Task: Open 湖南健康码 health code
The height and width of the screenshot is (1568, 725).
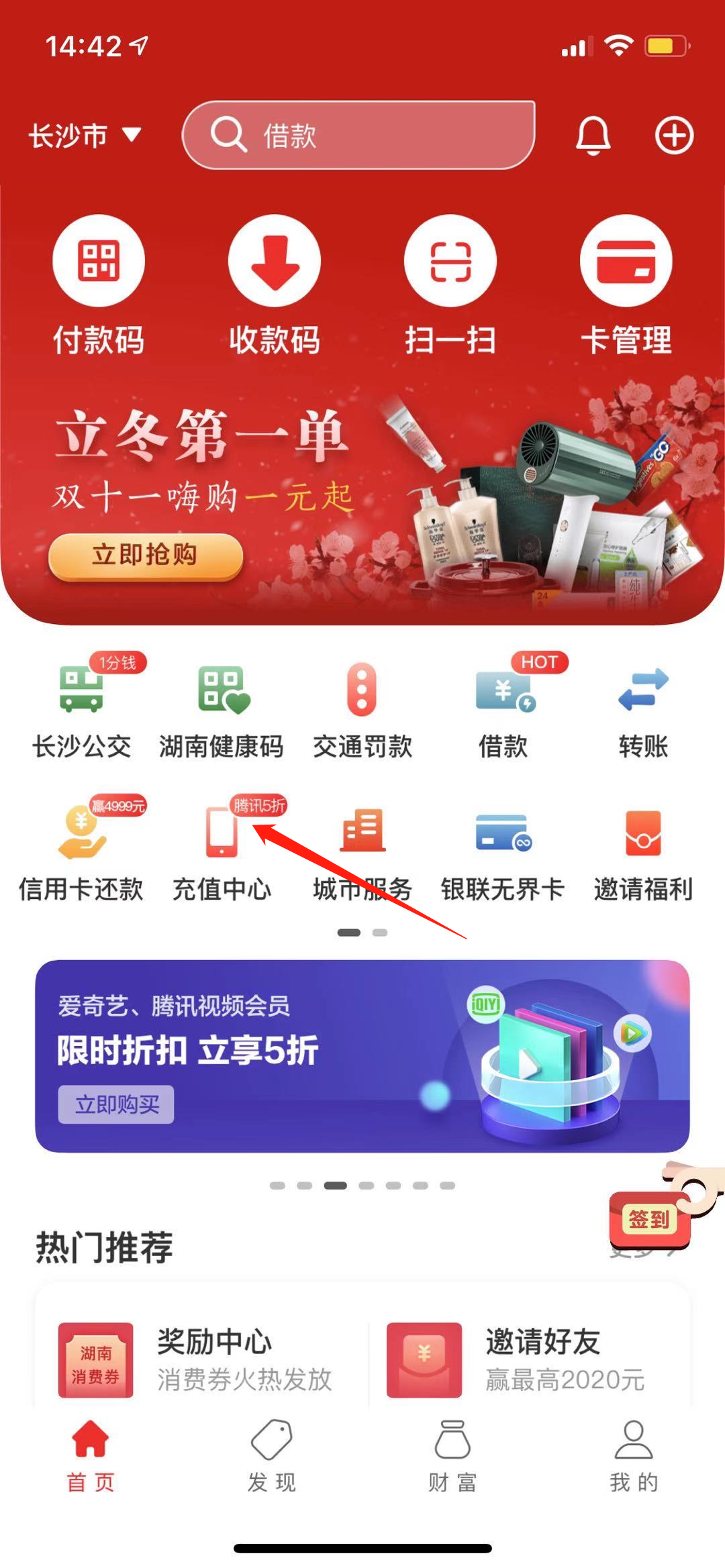Action: point(223,708)
